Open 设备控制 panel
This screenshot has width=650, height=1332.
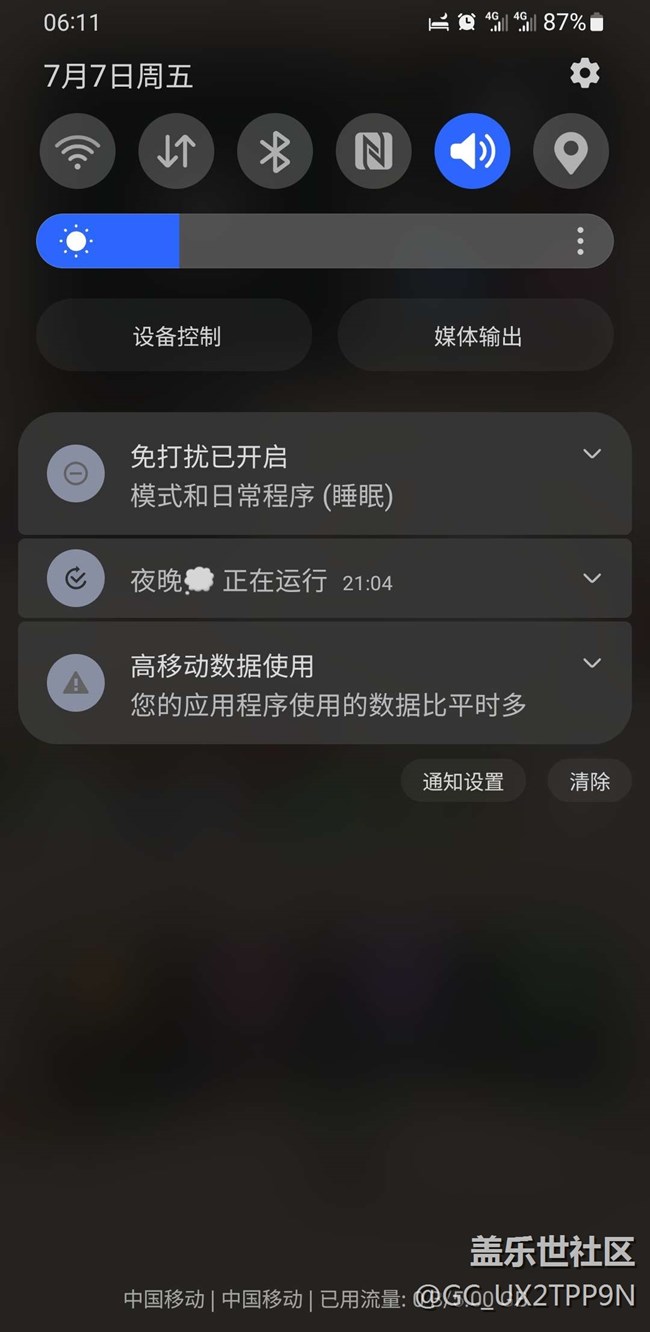point(174,336)
